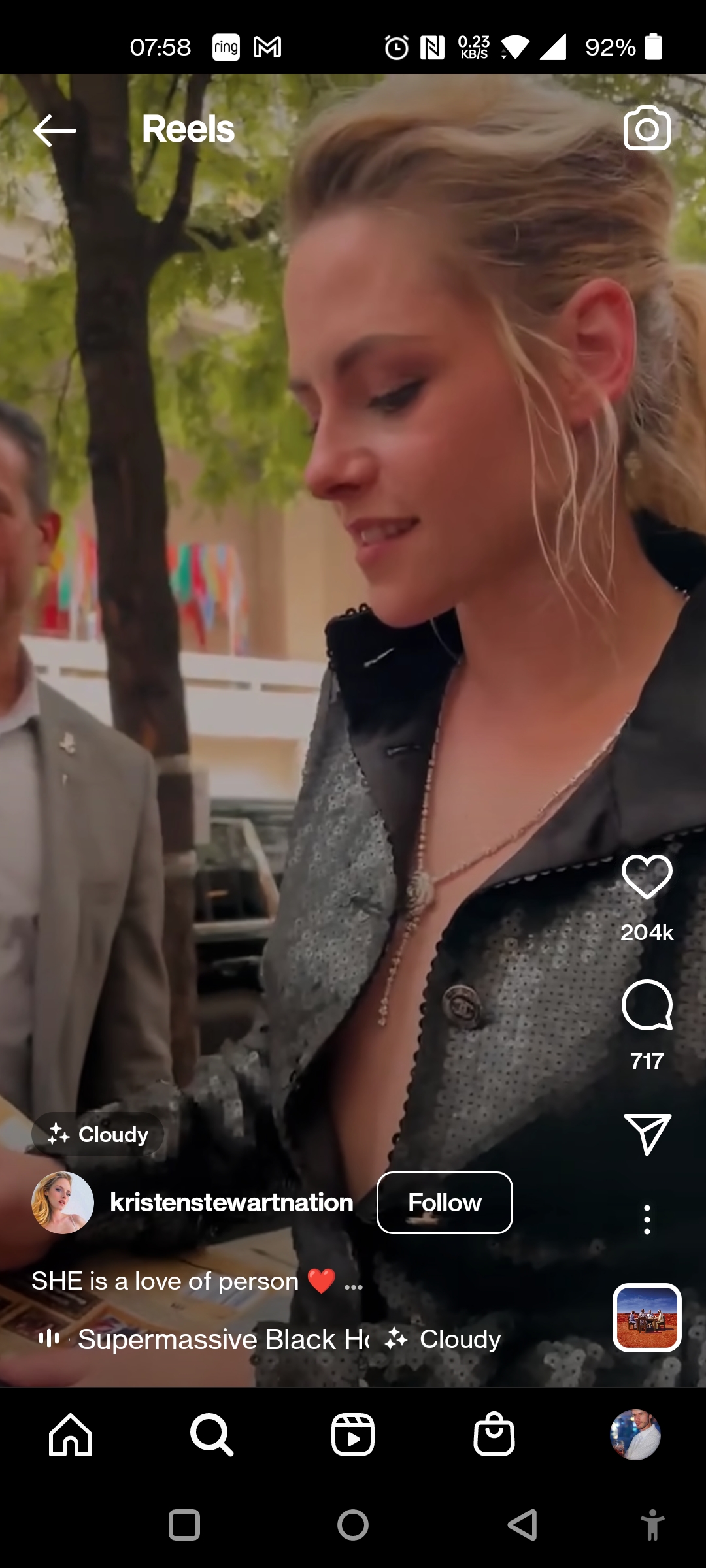Open your profile tab
Image resolution: width=706 pixels, height=1568 pixels.
(635, 1435)
